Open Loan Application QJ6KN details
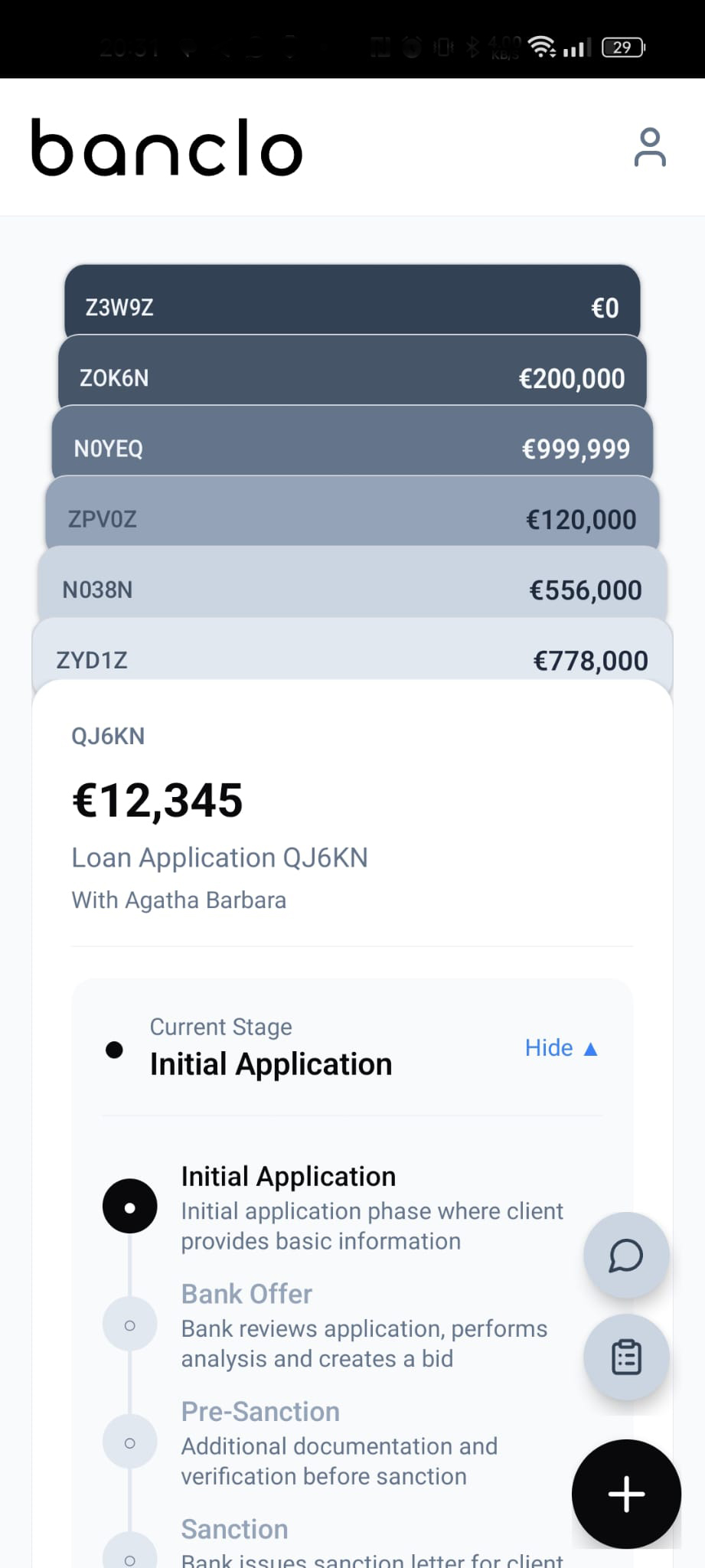Screen dimensions: 705x1568 tap(220, 857)
